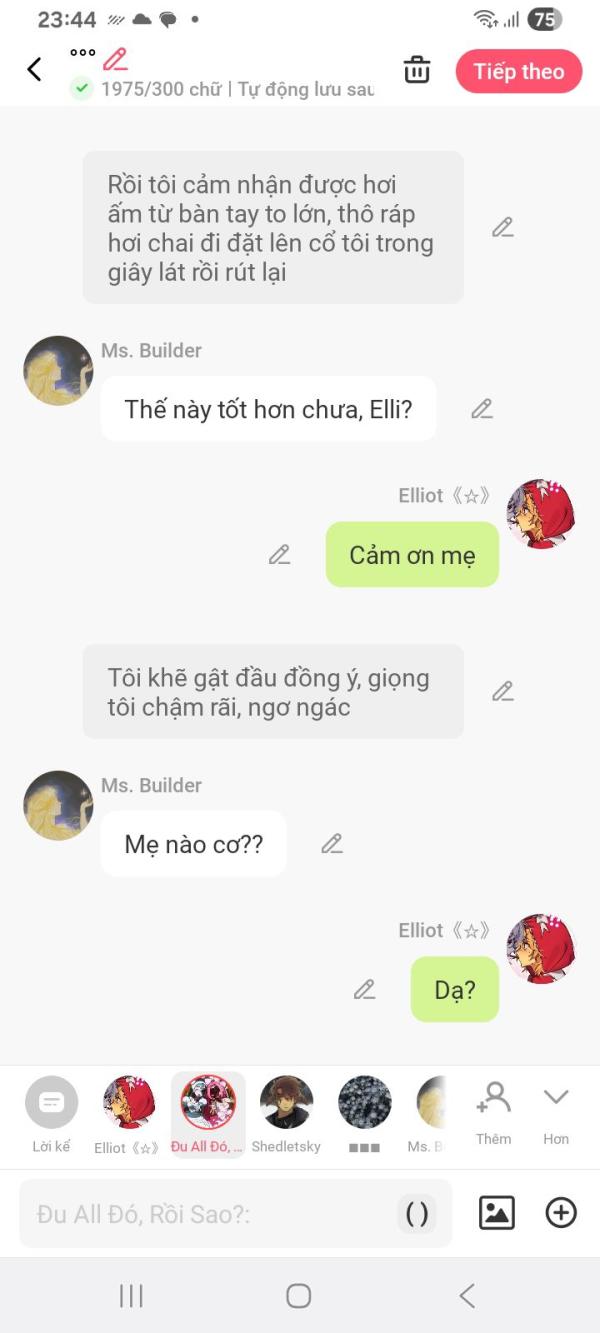Edit the message "Dạ?"
The image size is (600, 1333).
click(x=365, y=989)
